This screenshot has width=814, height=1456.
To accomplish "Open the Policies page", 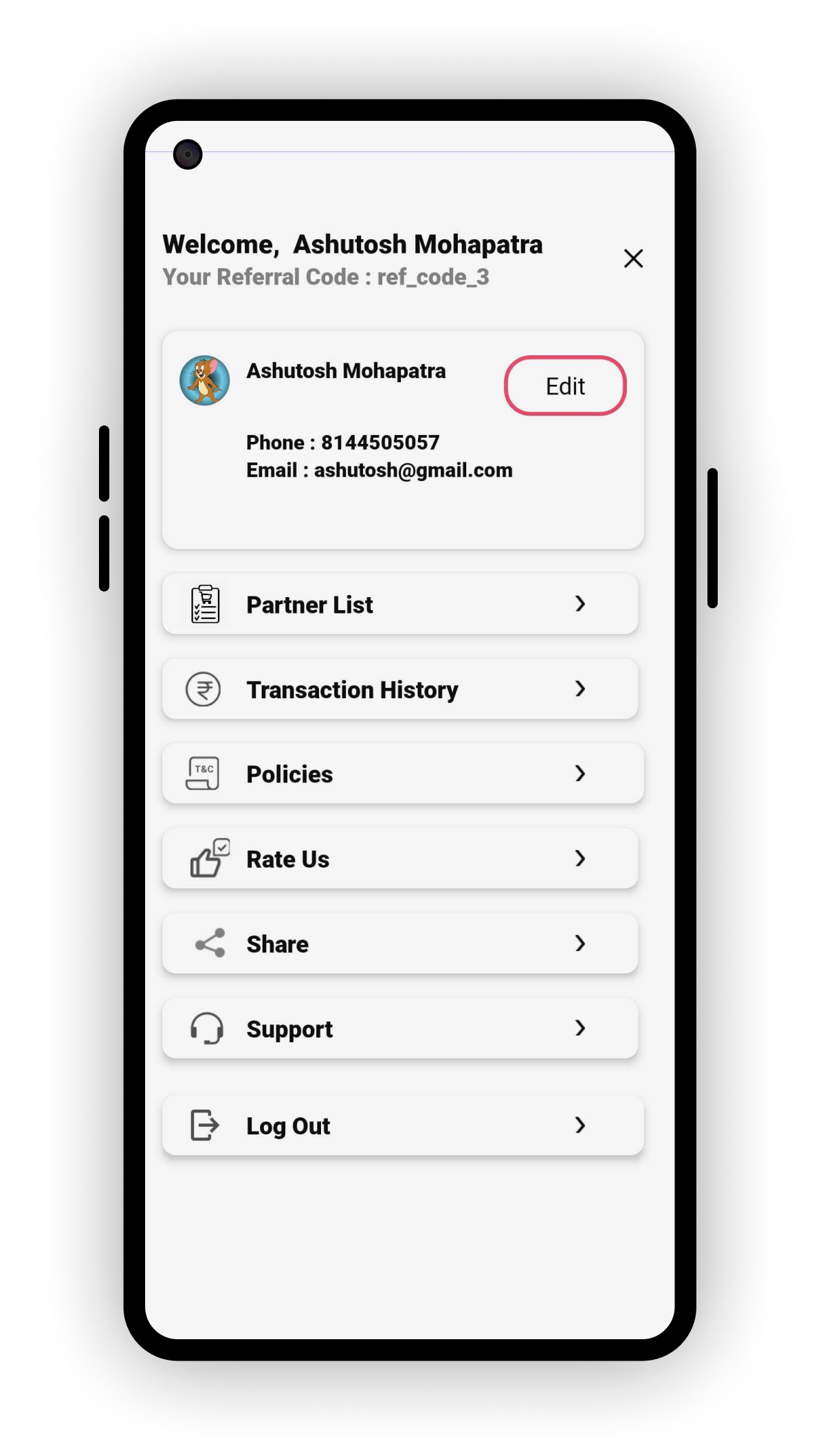I will point(403,774).
